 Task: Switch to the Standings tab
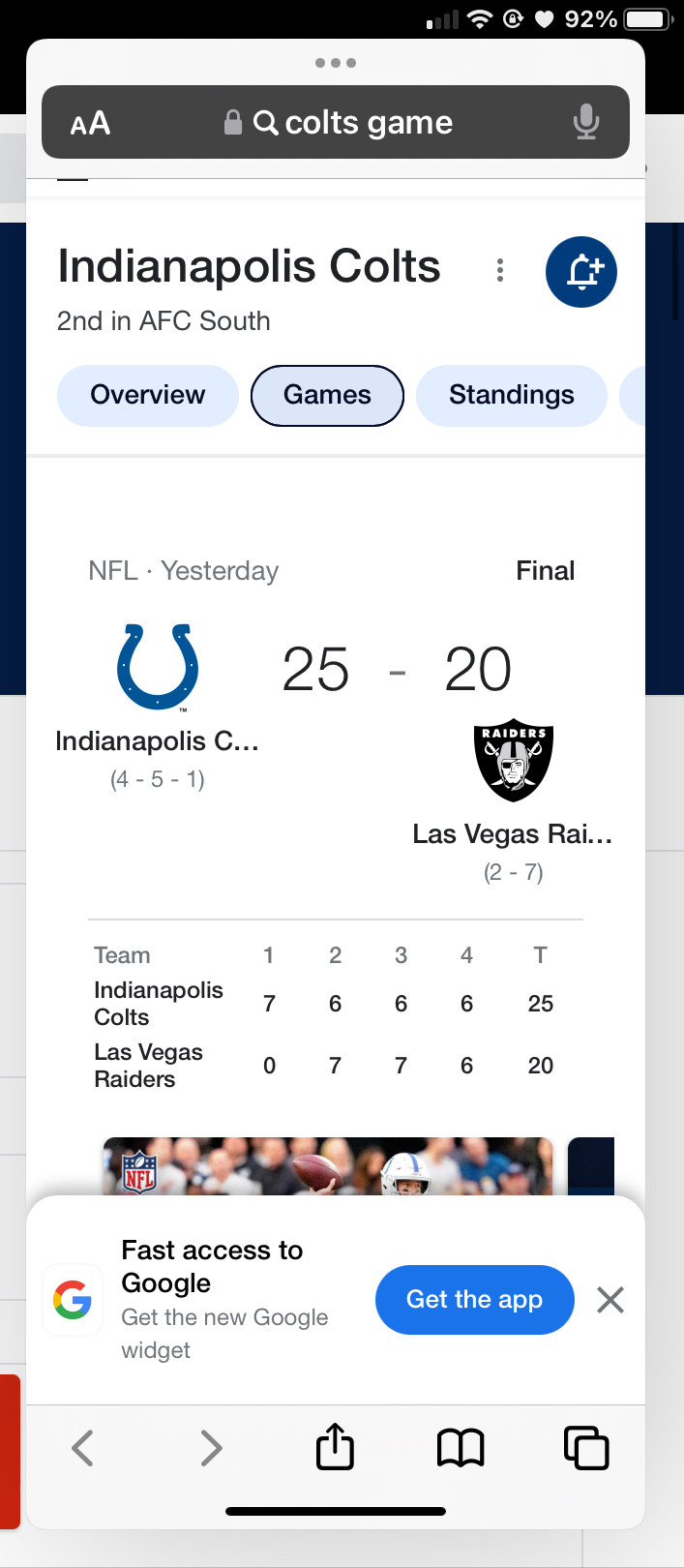[x=511, y=395]
